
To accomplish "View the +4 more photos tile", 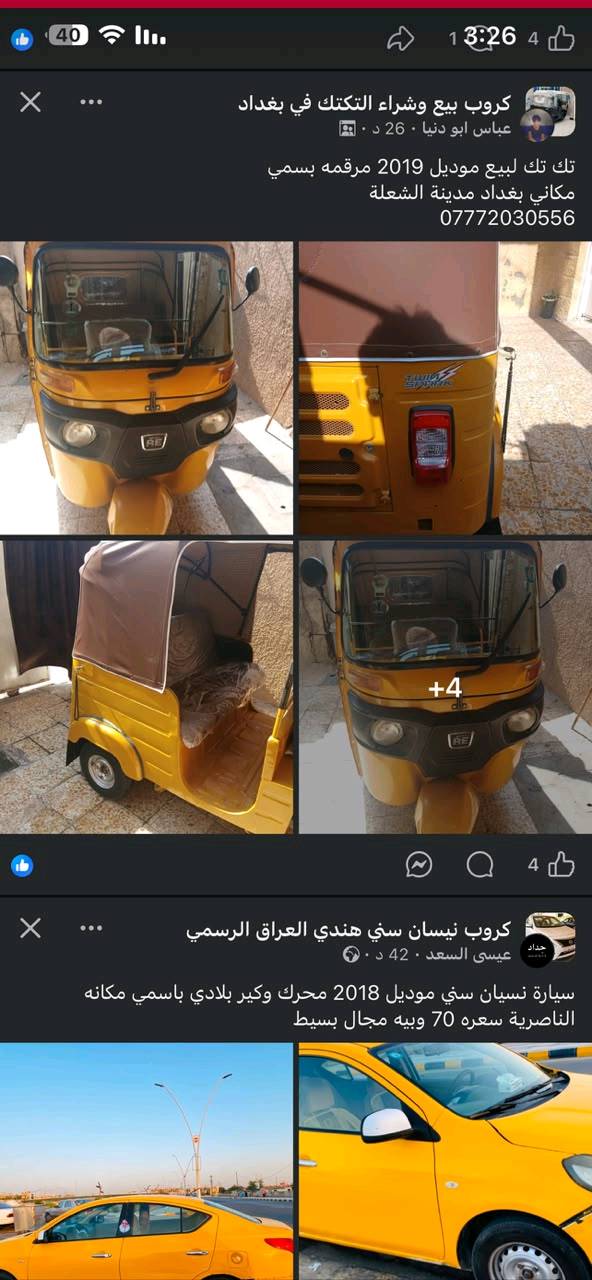I will click(445, 687).
